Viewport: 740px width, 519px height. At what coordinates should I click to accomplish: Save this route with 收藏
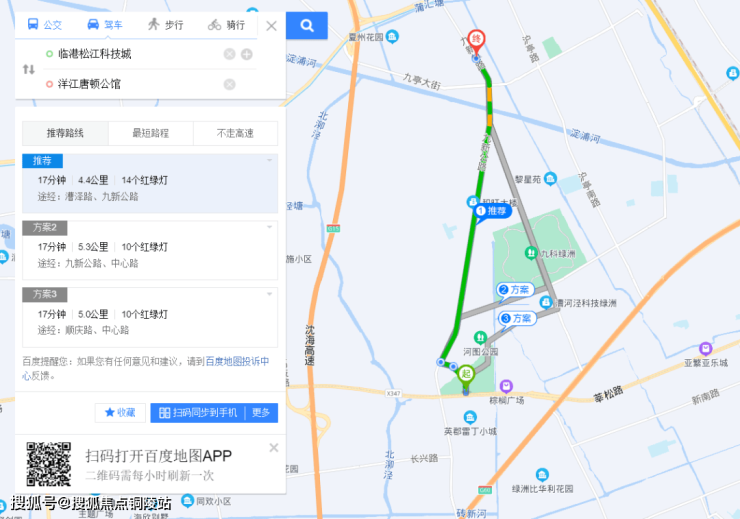(120, 412)
